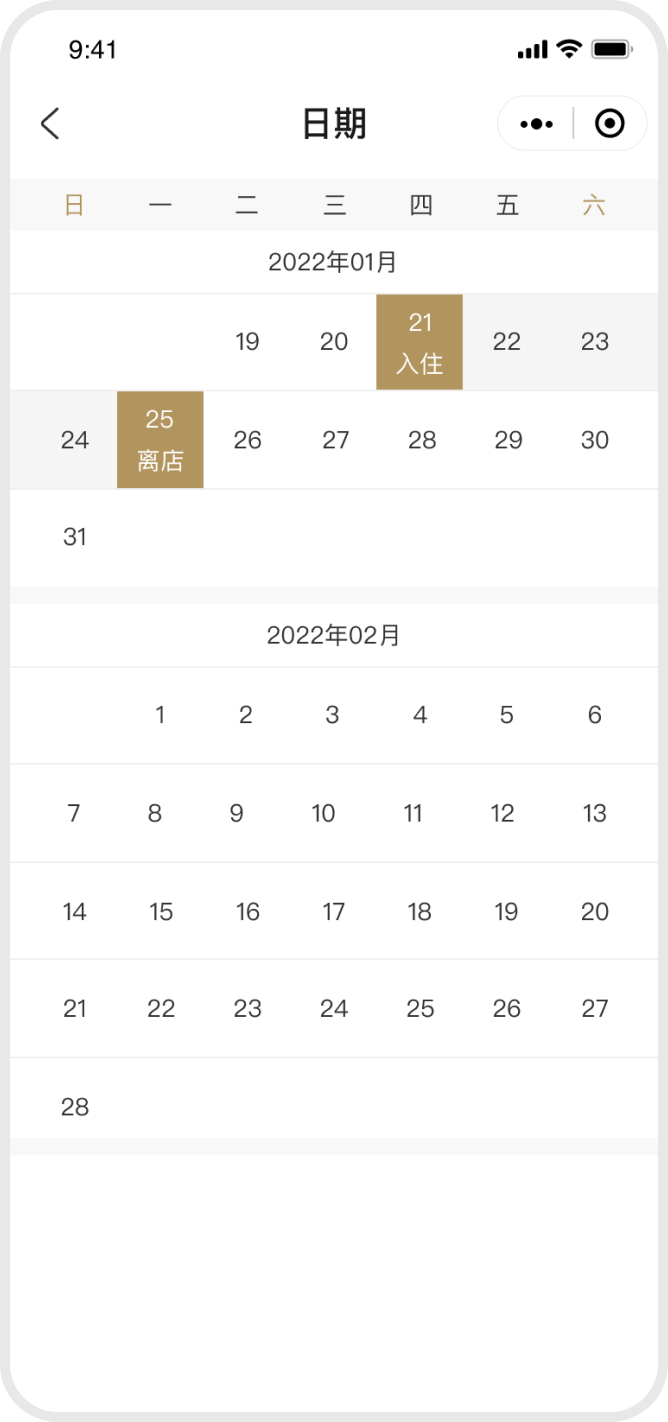Pick January 30 on the calendar
Image resolution: width=668 pixels, height=1422 pixels.
point(595,440)
